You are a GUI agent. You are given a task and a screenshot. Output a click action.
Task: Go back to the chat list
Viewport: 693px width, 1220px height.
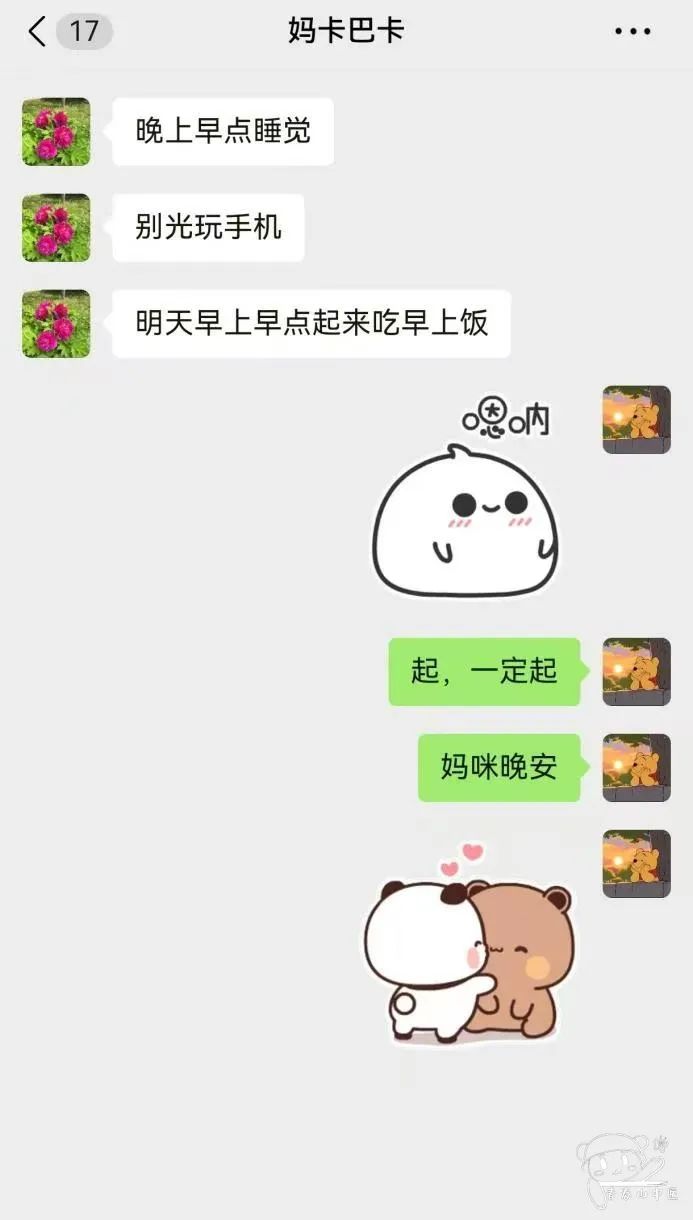pyautogui.click(x=38, y=31)
